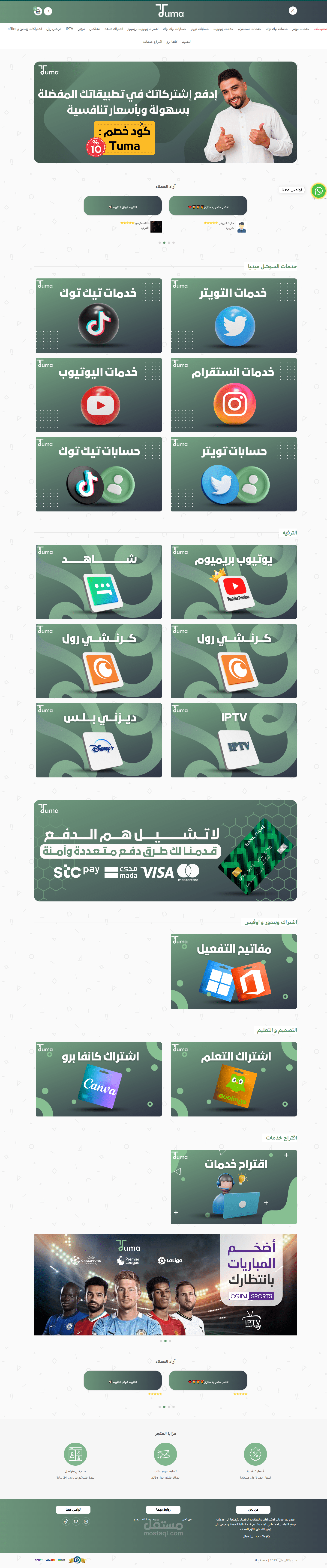The image size is (327, 1568).
Task: Open the خدمات انستقرام card
Action: tap(234, 395)
